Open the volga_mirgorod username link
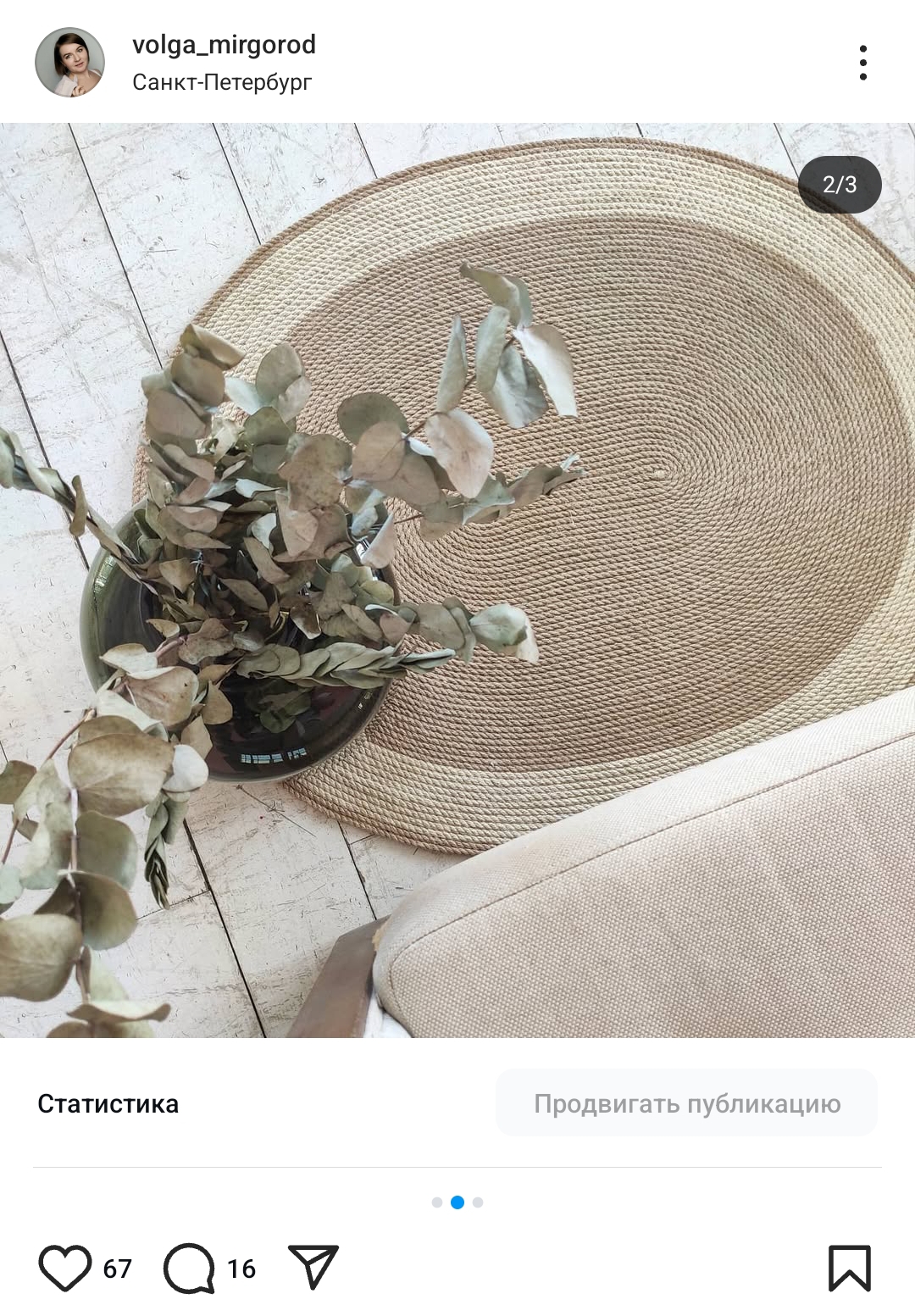The height and width of the screenshot is (1316, 915). pyautogui.click(x=224, y=44)
